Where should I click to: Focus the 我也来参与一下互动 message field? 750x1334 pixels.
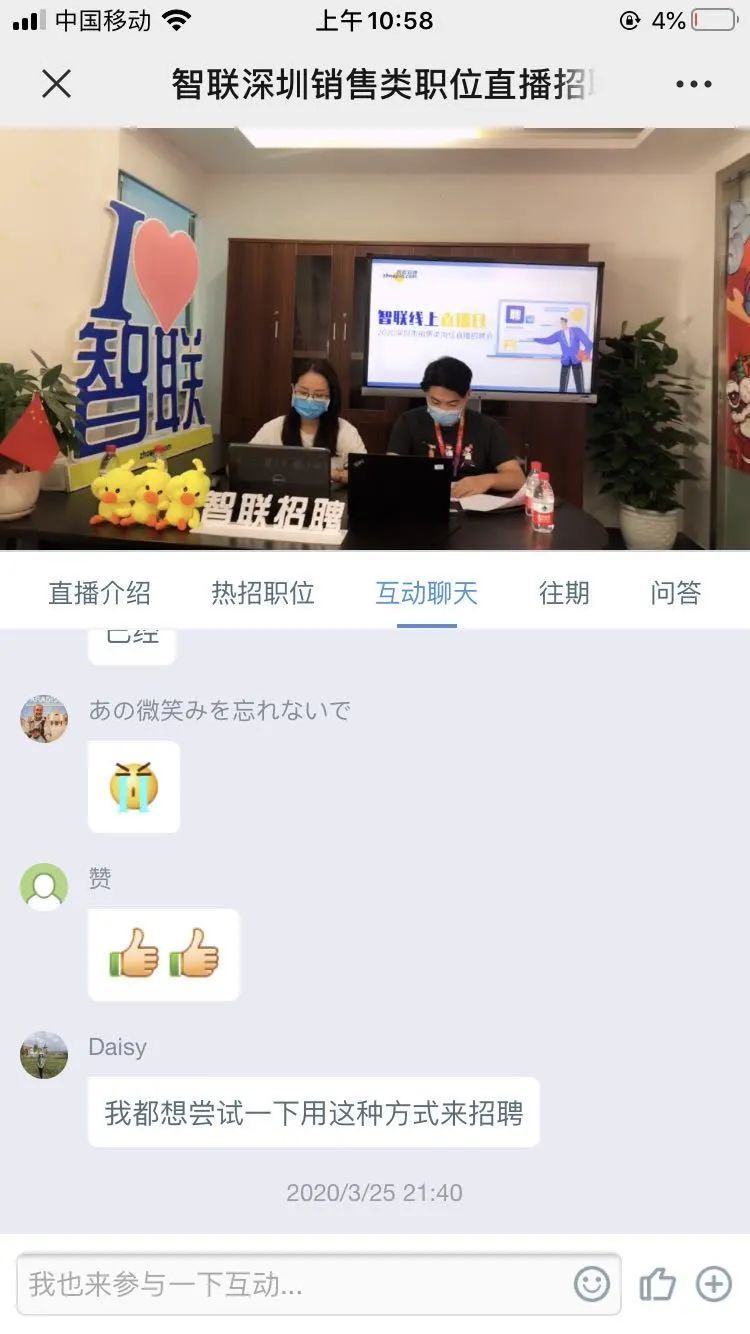[290, 1284]
